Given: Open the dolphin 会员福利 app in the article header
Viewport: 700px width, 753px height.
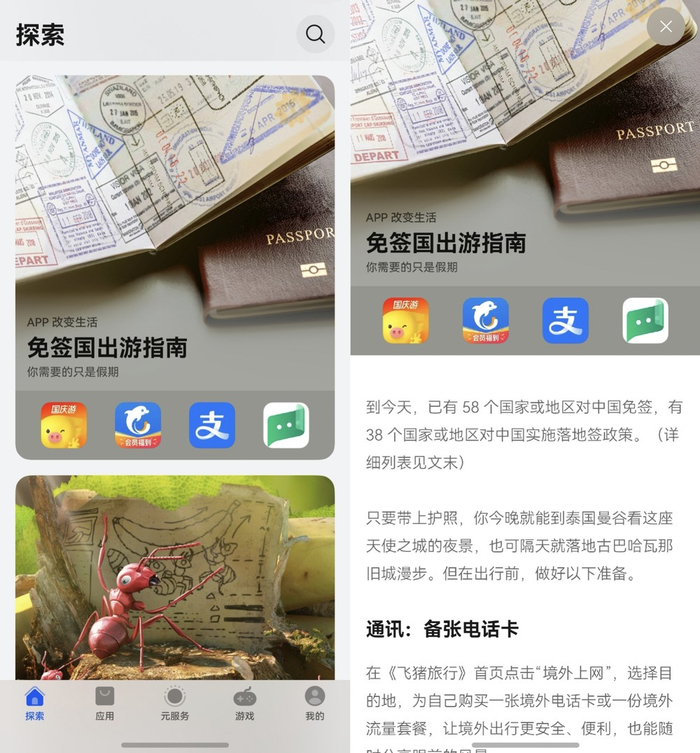Looking at the screenshot, I should point(485,320).
